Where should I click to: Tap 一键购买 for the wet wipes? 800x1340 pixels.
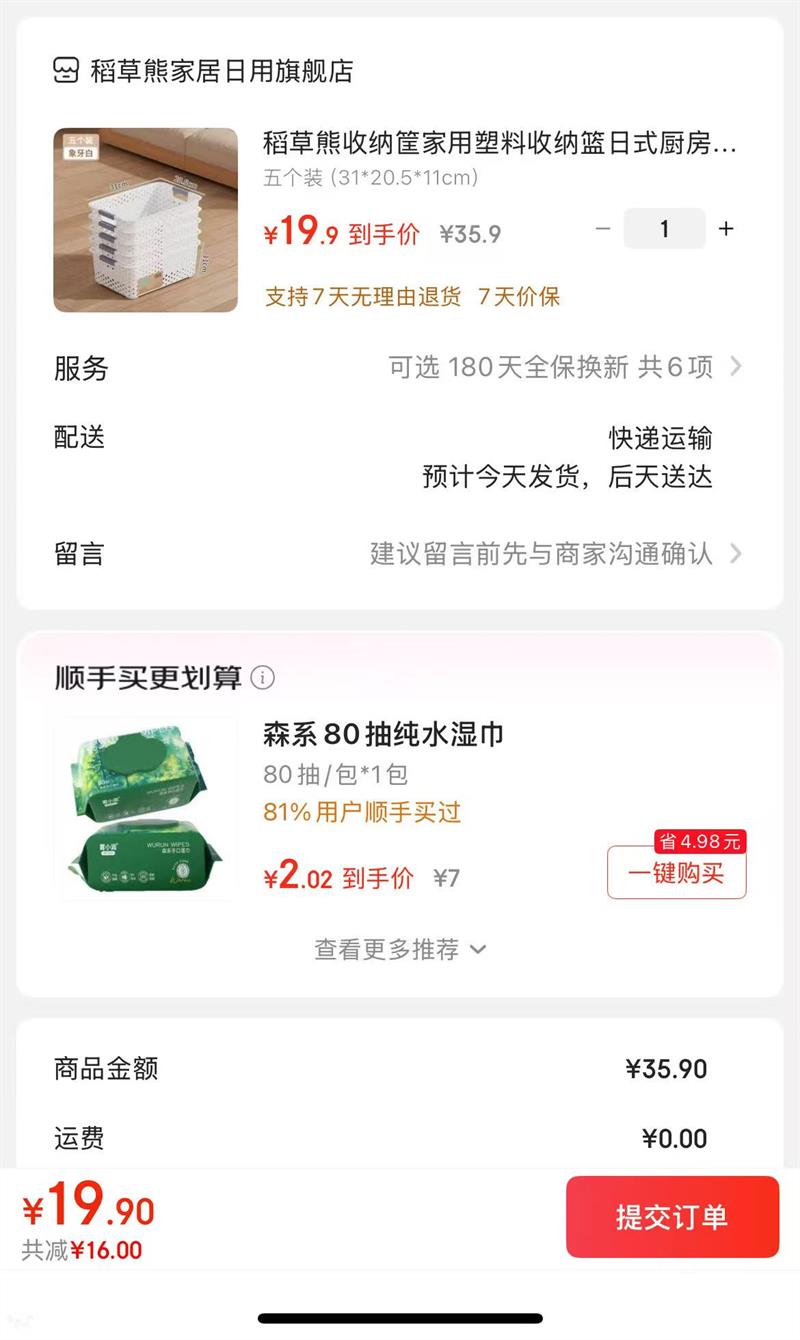tap(676, 873)
